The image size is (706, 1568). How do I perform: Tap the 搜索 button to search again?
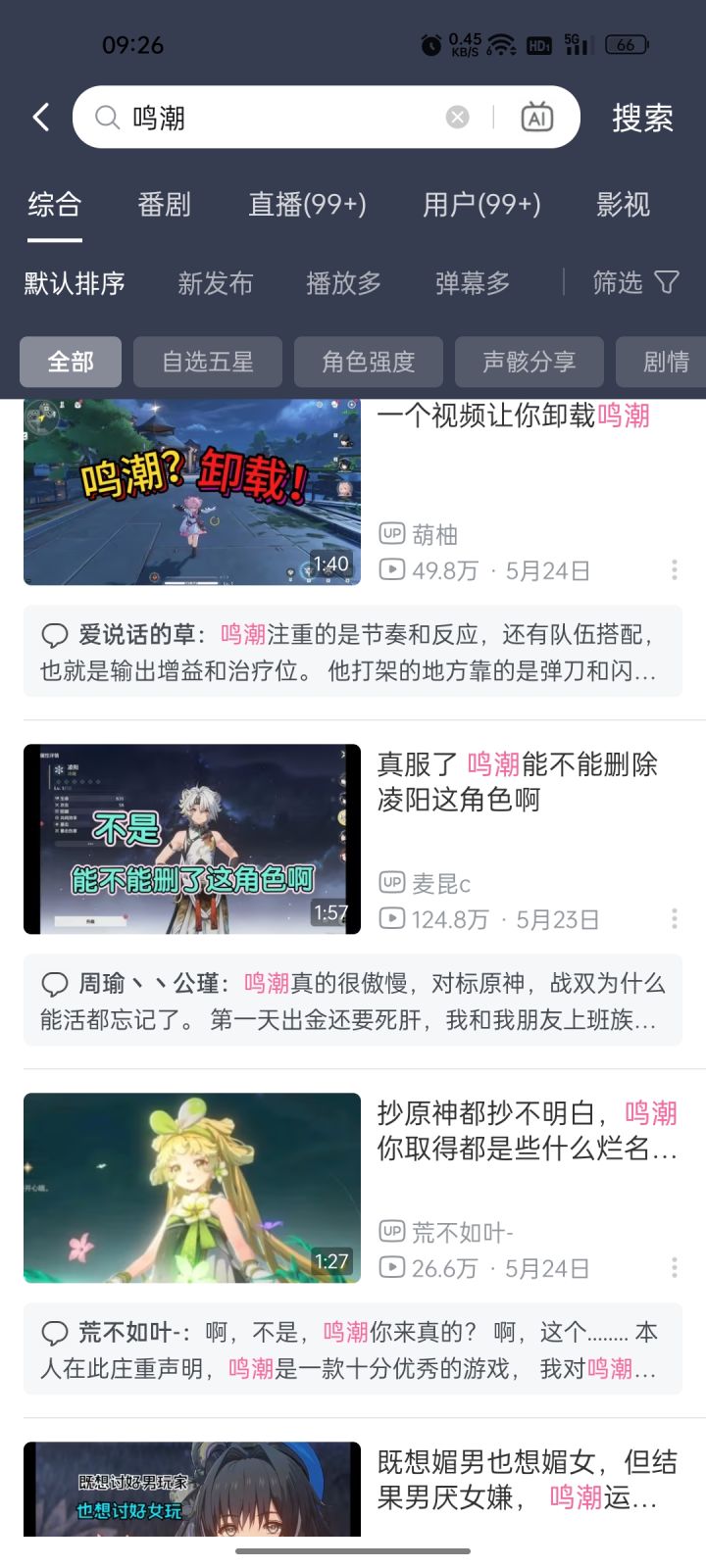pos(643,117)
